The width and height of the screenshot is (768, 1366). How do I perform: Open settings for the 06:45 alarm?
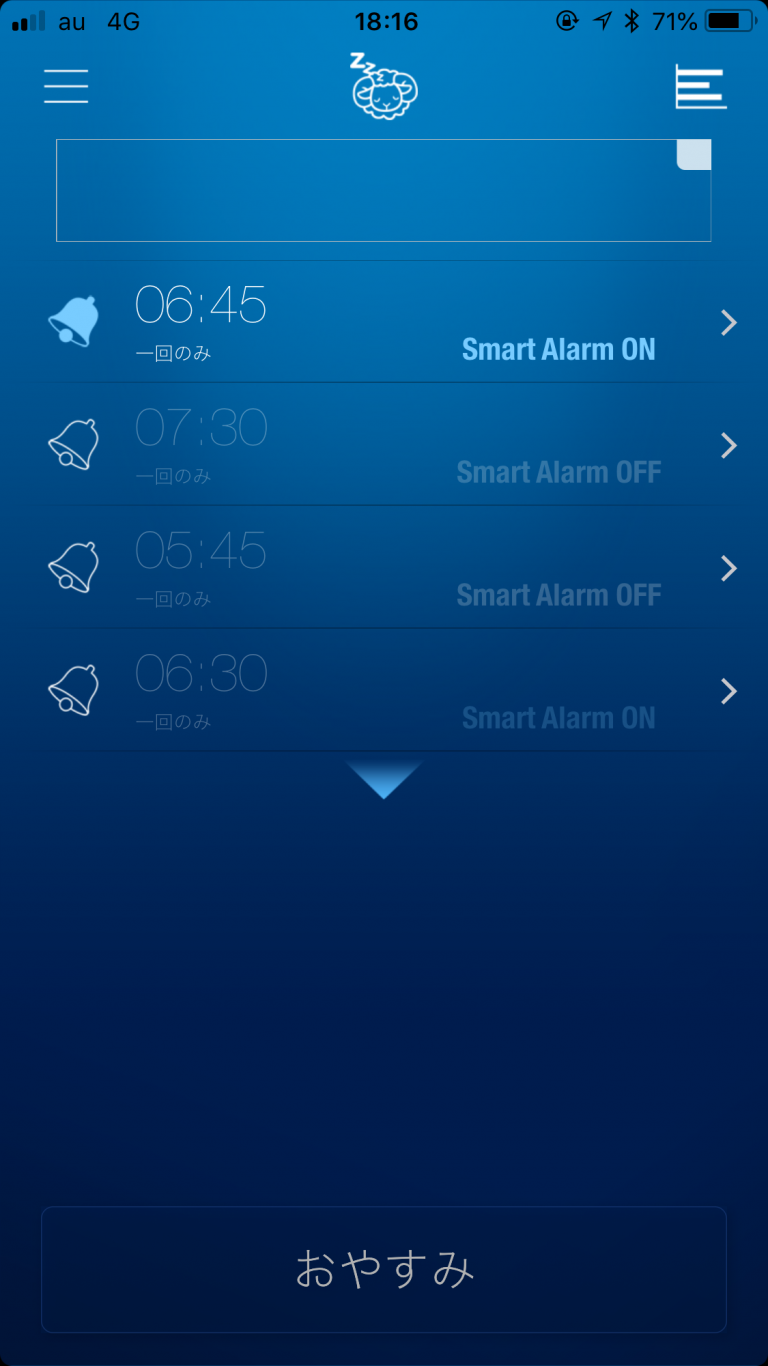click(729, 322)
